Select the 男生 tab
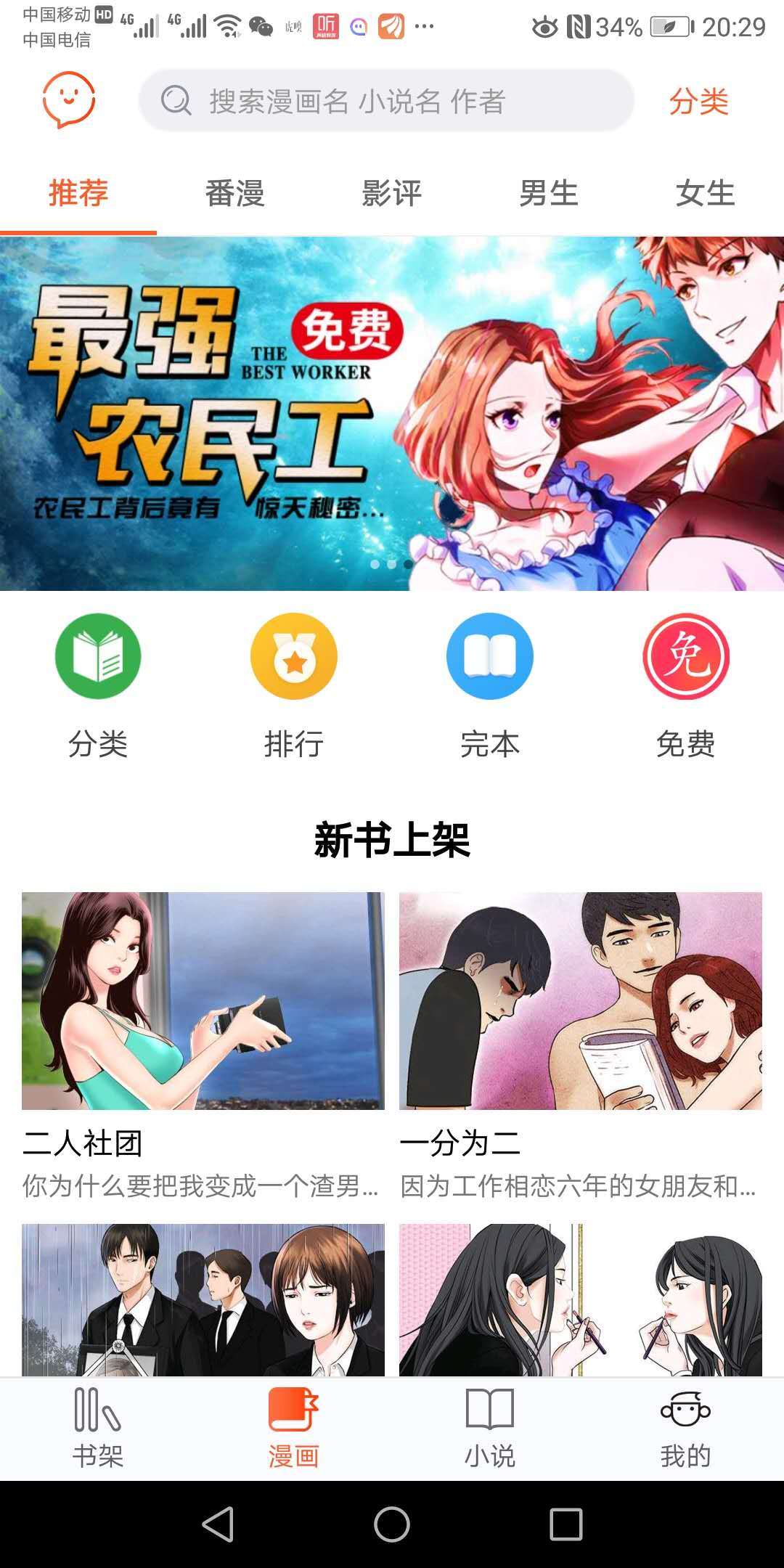Screen dimensions: 784x1568 tap(548, 193)
